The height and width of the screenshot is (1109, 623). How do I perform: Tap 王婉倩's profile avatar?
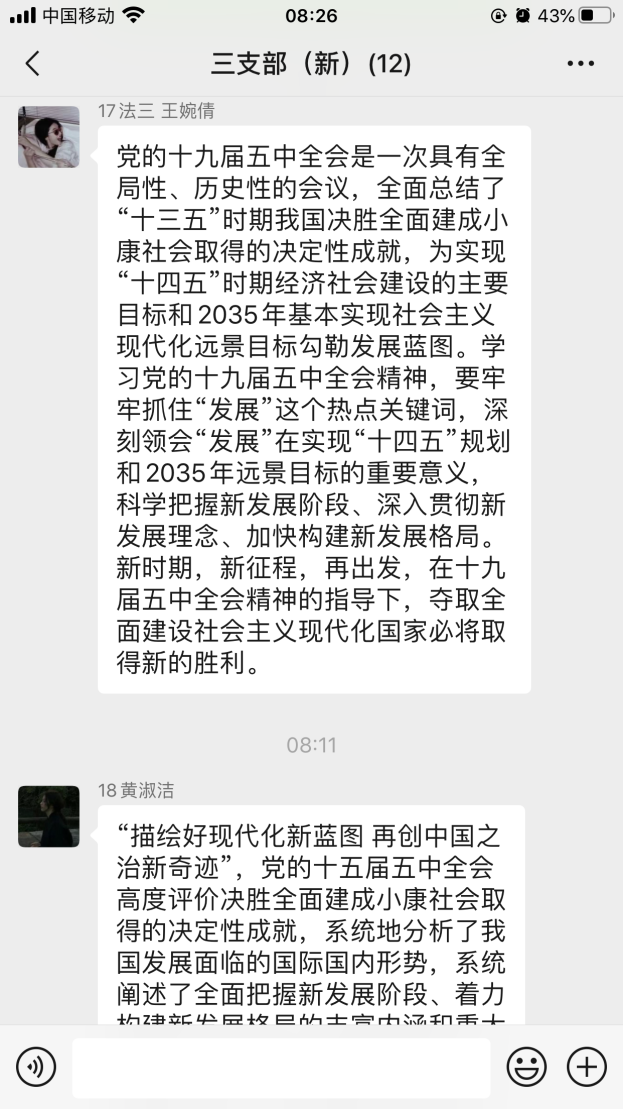[48, 137]
